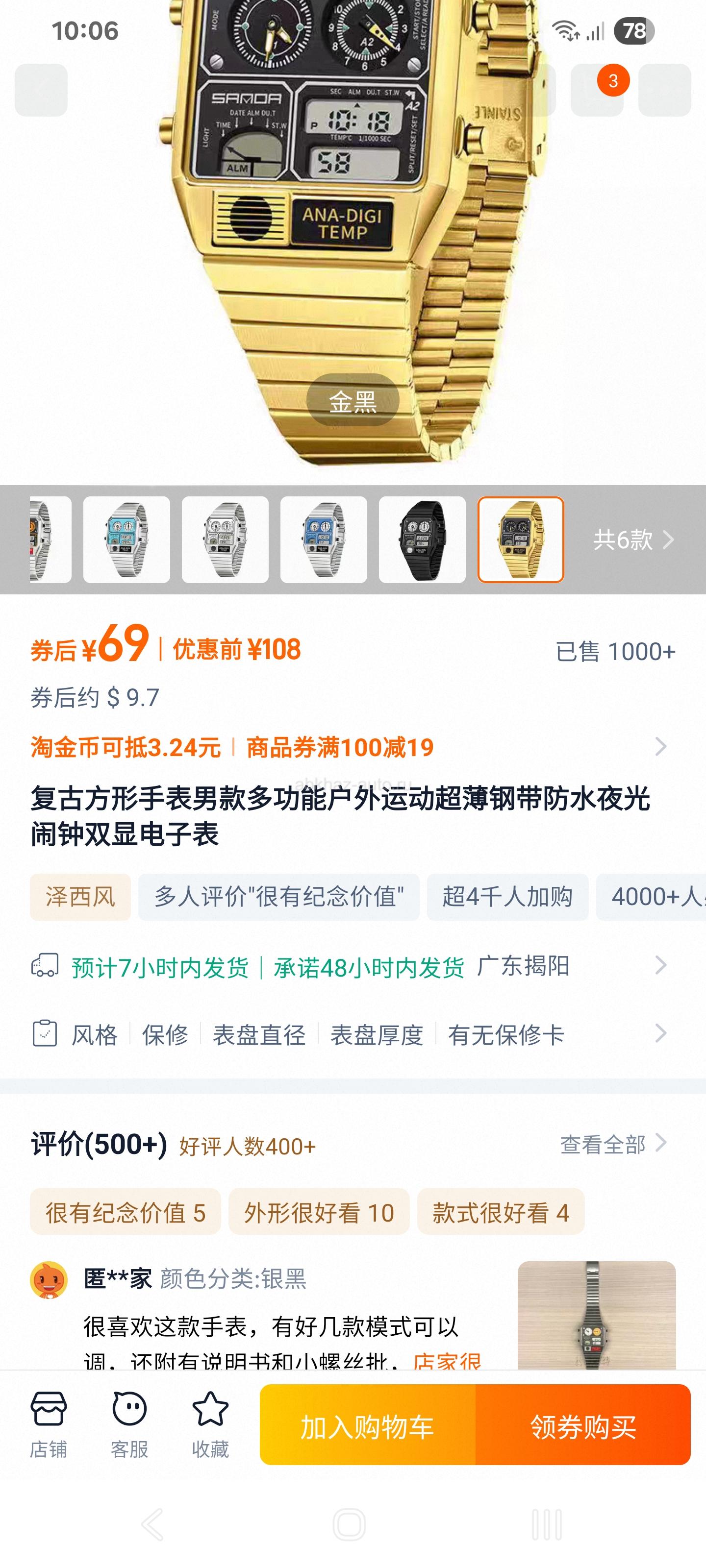Go to the 店铺 store page
The image size is (706, 1568).
49,1425
